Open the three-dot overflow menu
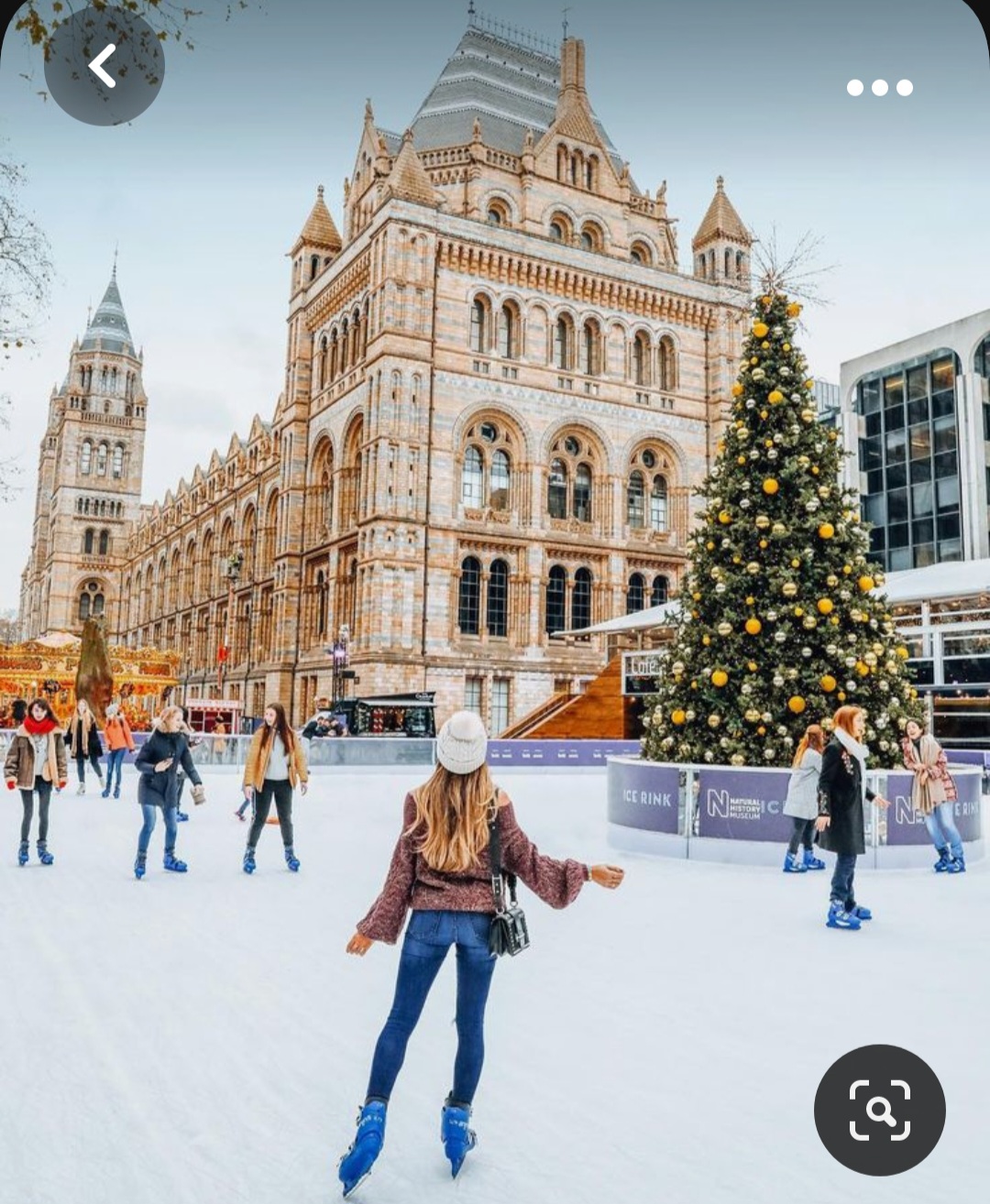The height and width of the screenshot is (1204, 990). (x=879, y=88)
